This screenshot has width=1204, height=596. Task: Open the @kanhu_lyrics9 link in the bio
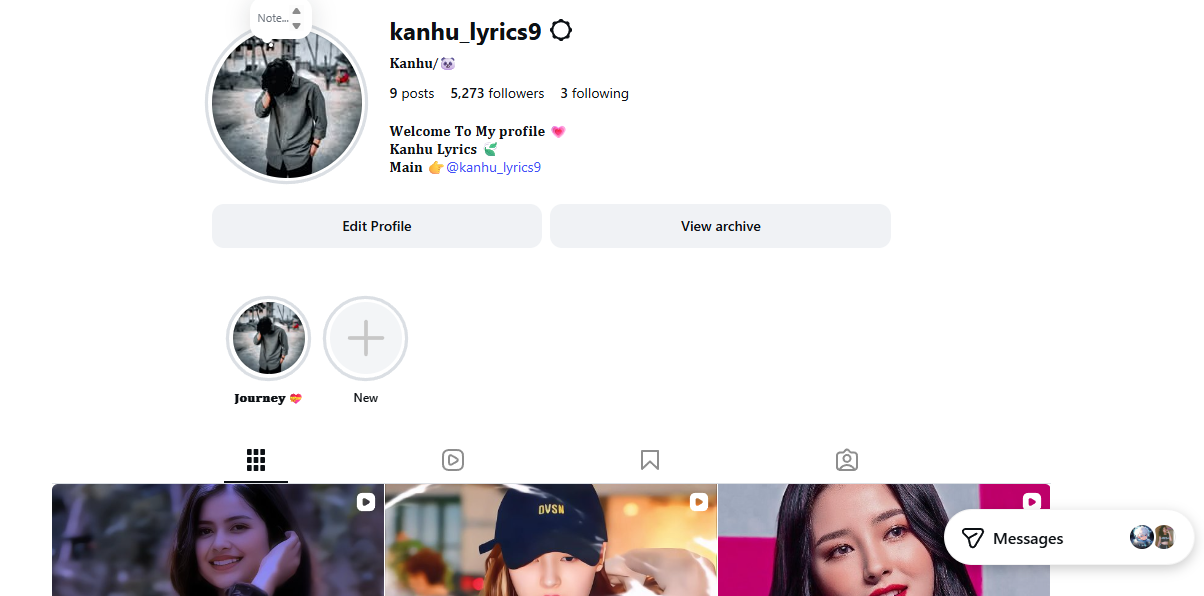(493, 167)
